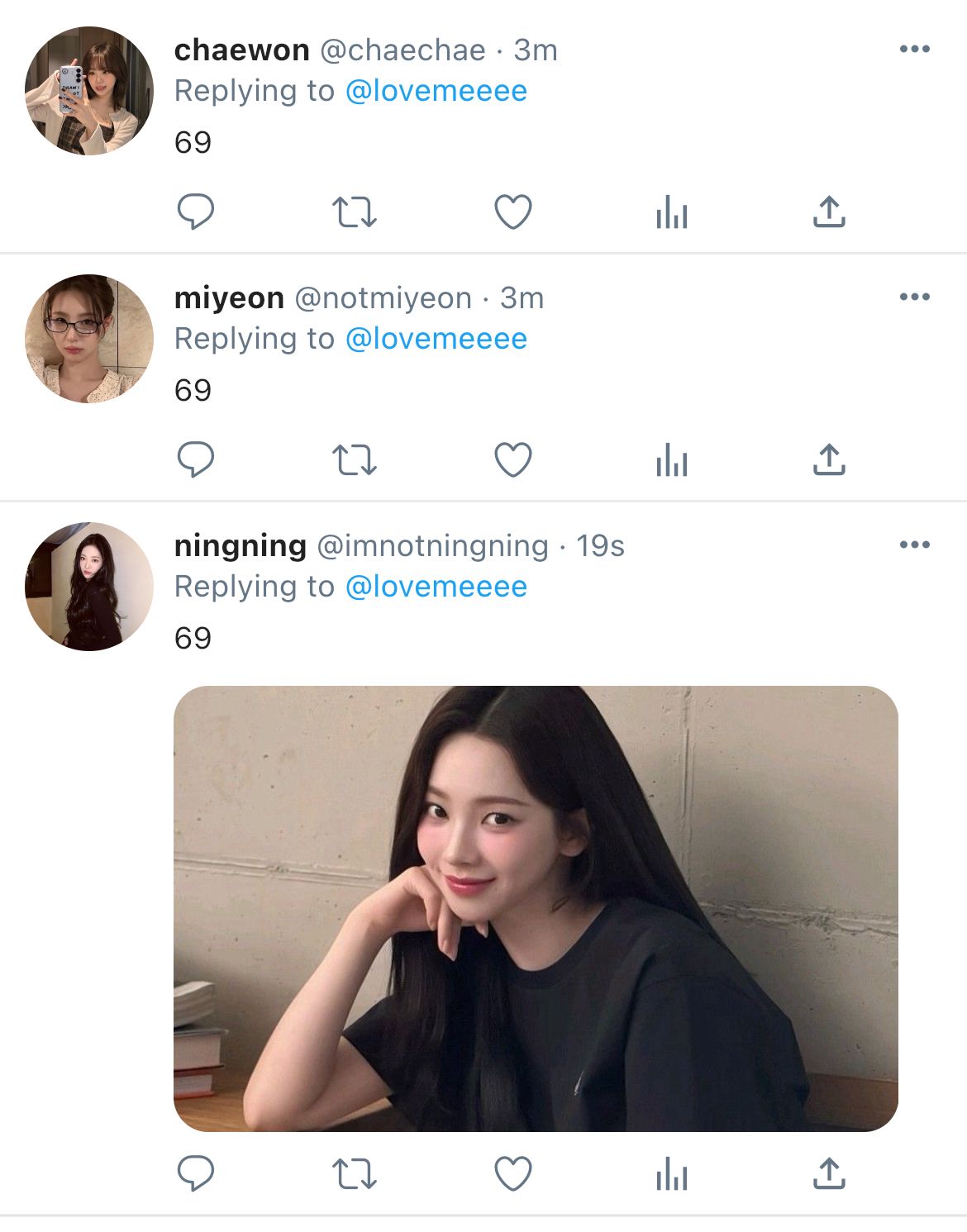
Task: Reply to miyeon's tweet
Action: coord(196,460)
